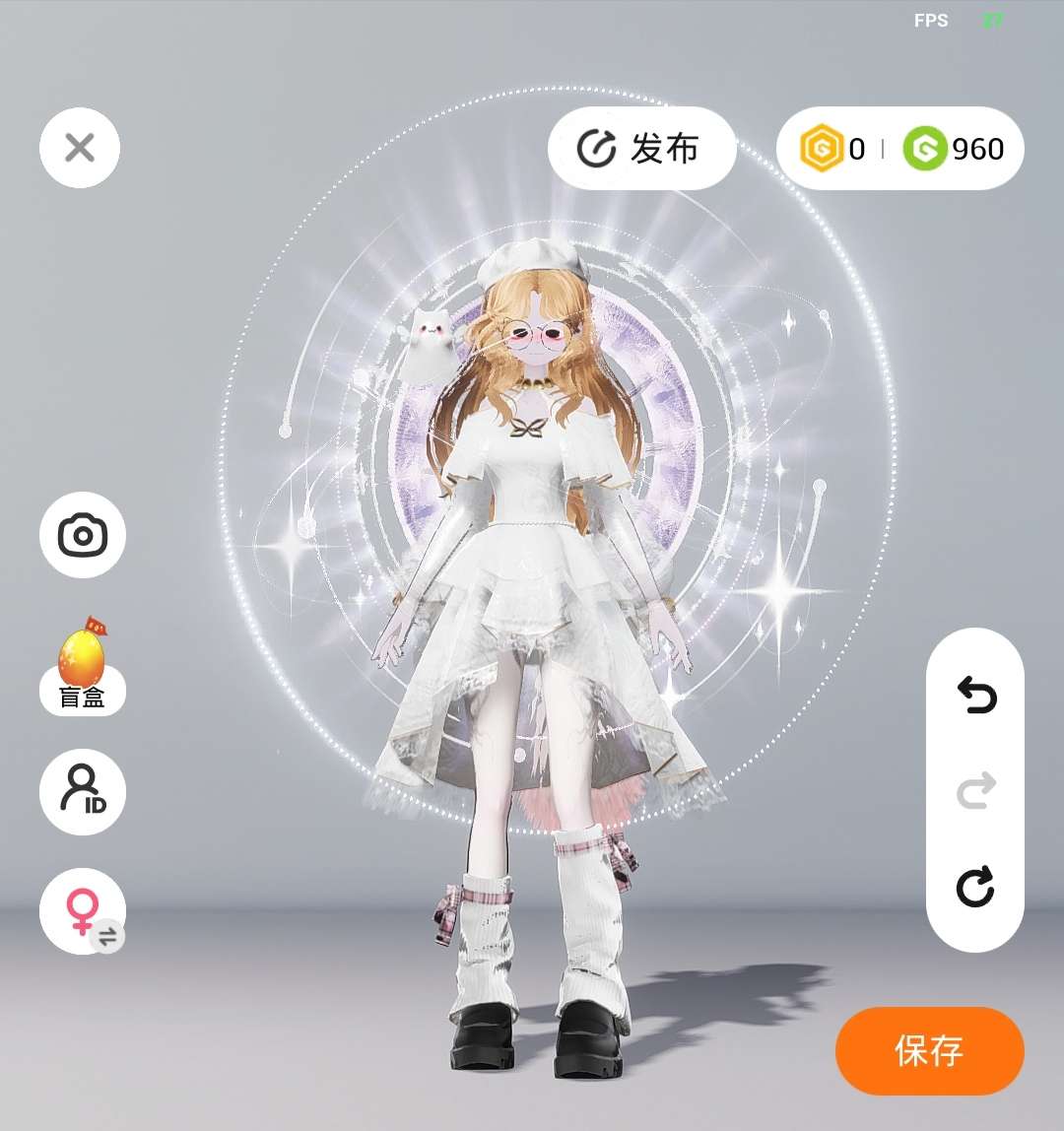The image size is (1064, 1131).
Task: Save the outfit with 保存
Action: [929, 1050]
